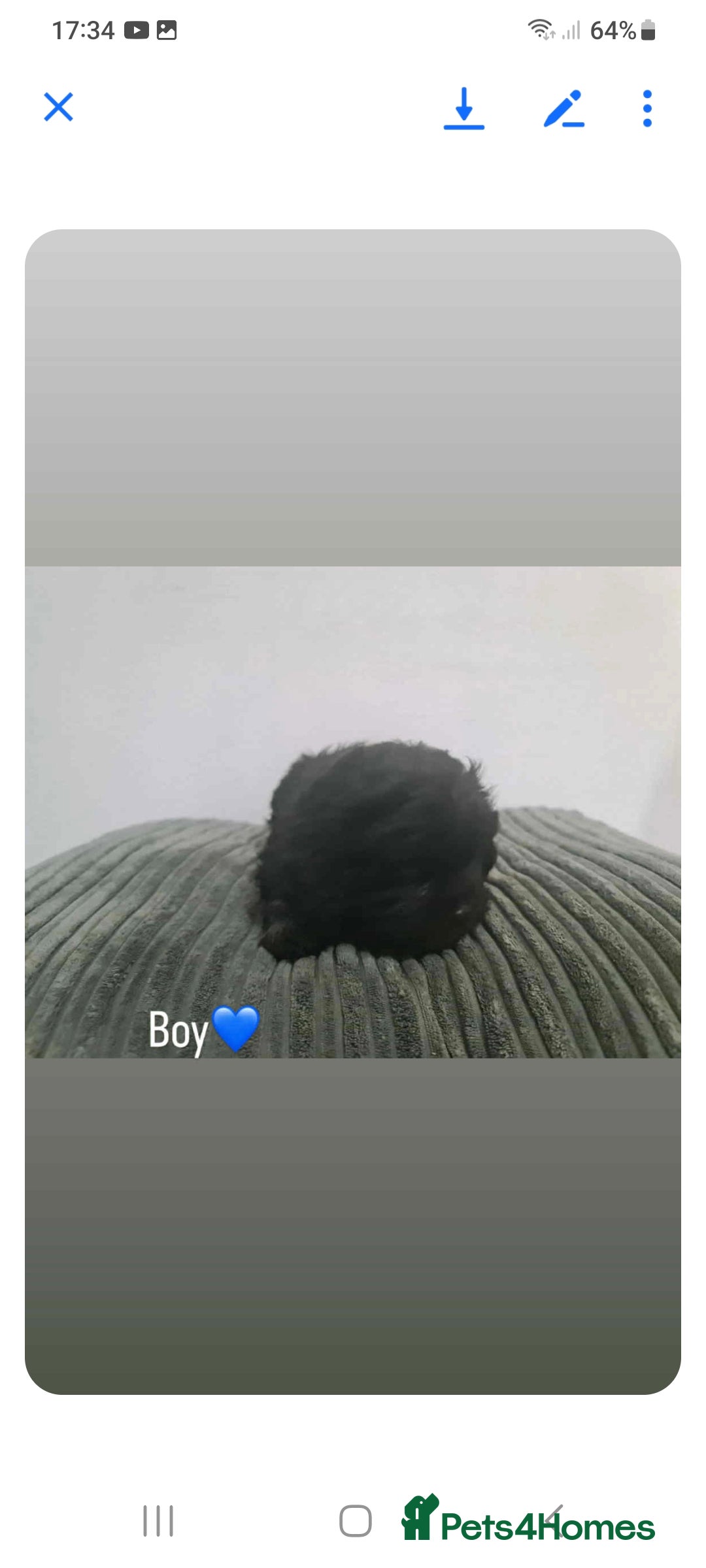
Task: Go to the home screen
Action: (355, 1521)
